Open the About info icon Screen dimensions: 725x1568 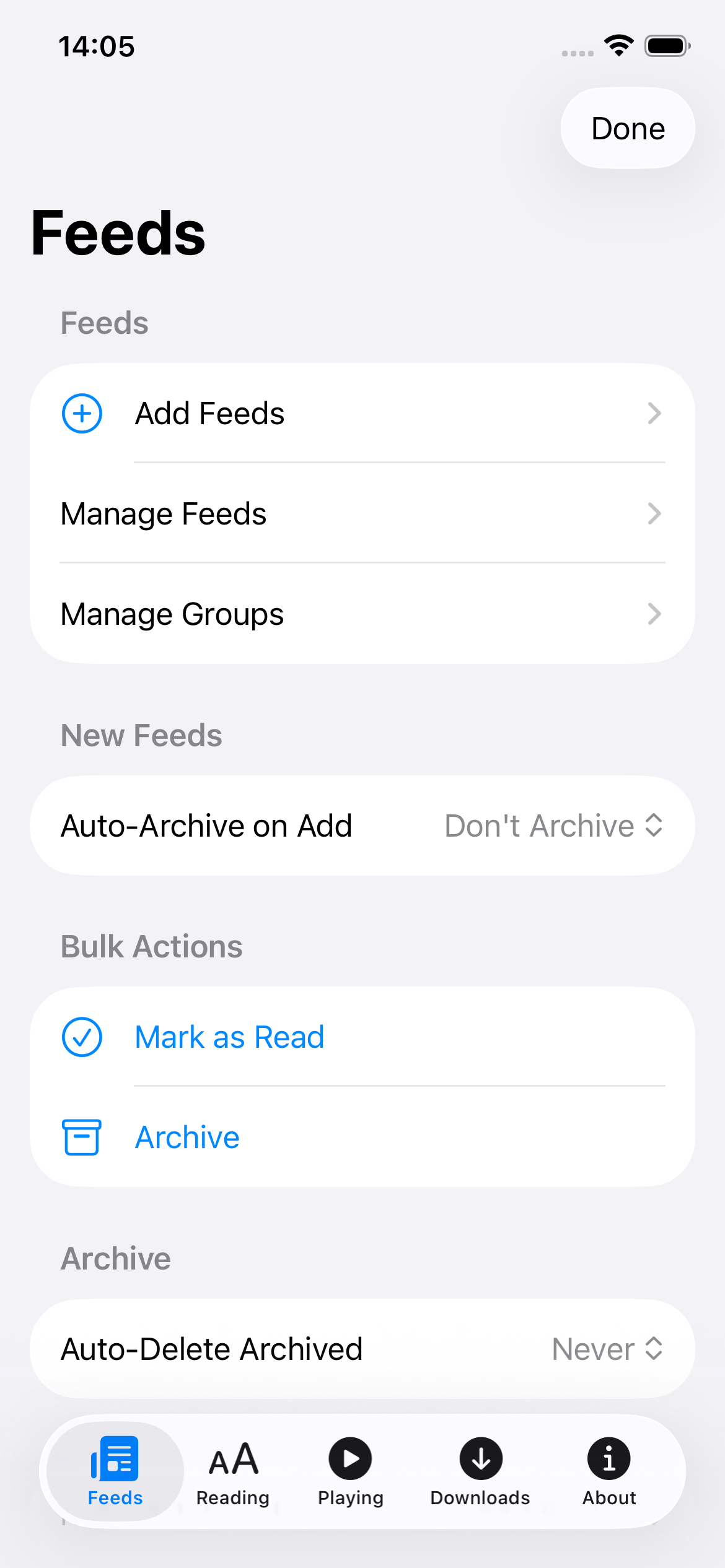click(x=609, y=1458)
